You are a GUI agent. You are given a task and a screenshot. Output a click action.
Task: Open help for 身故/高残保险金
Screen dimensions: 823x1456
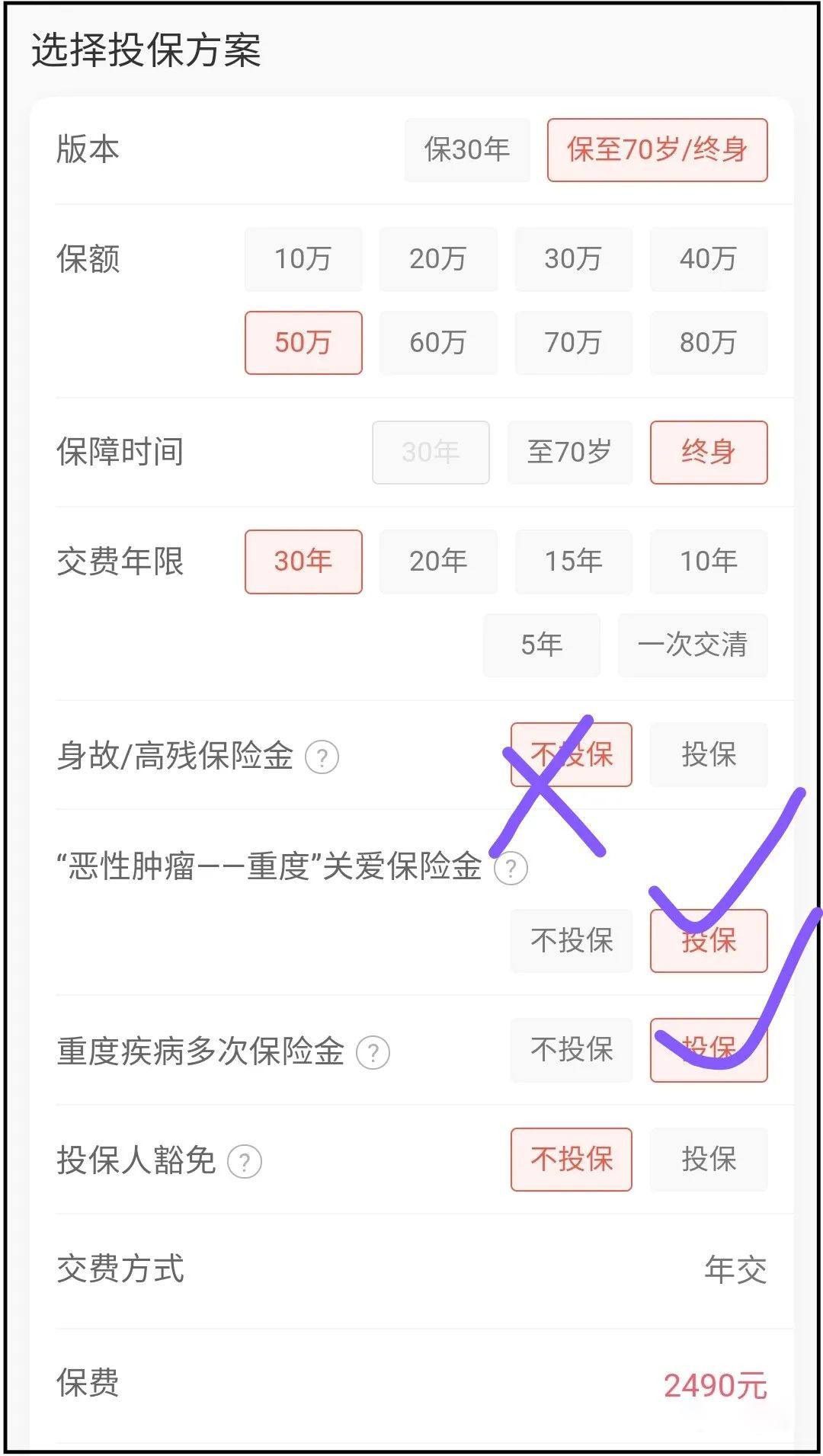point(322,757)
